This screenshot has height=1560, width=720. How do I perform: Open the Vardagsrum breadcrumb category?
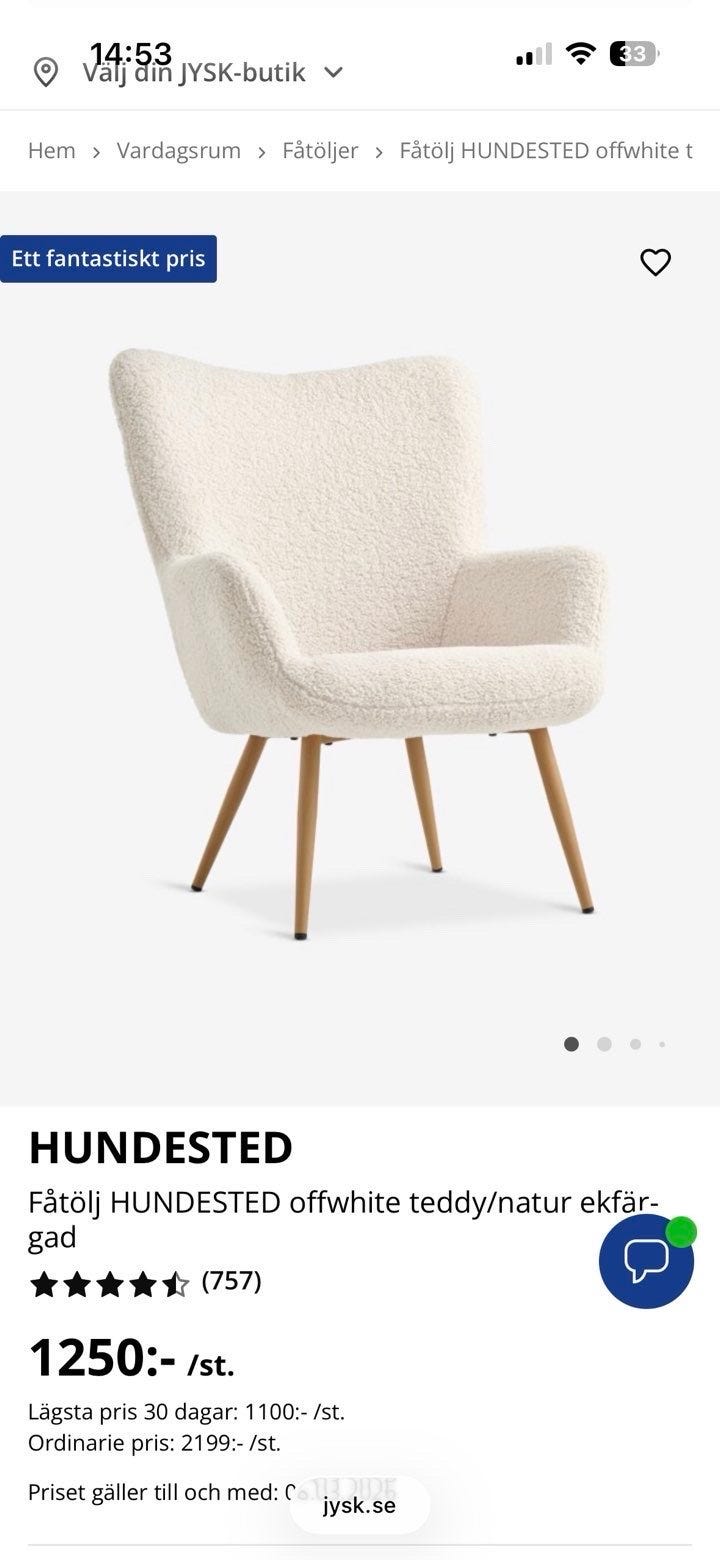(178, 151)
